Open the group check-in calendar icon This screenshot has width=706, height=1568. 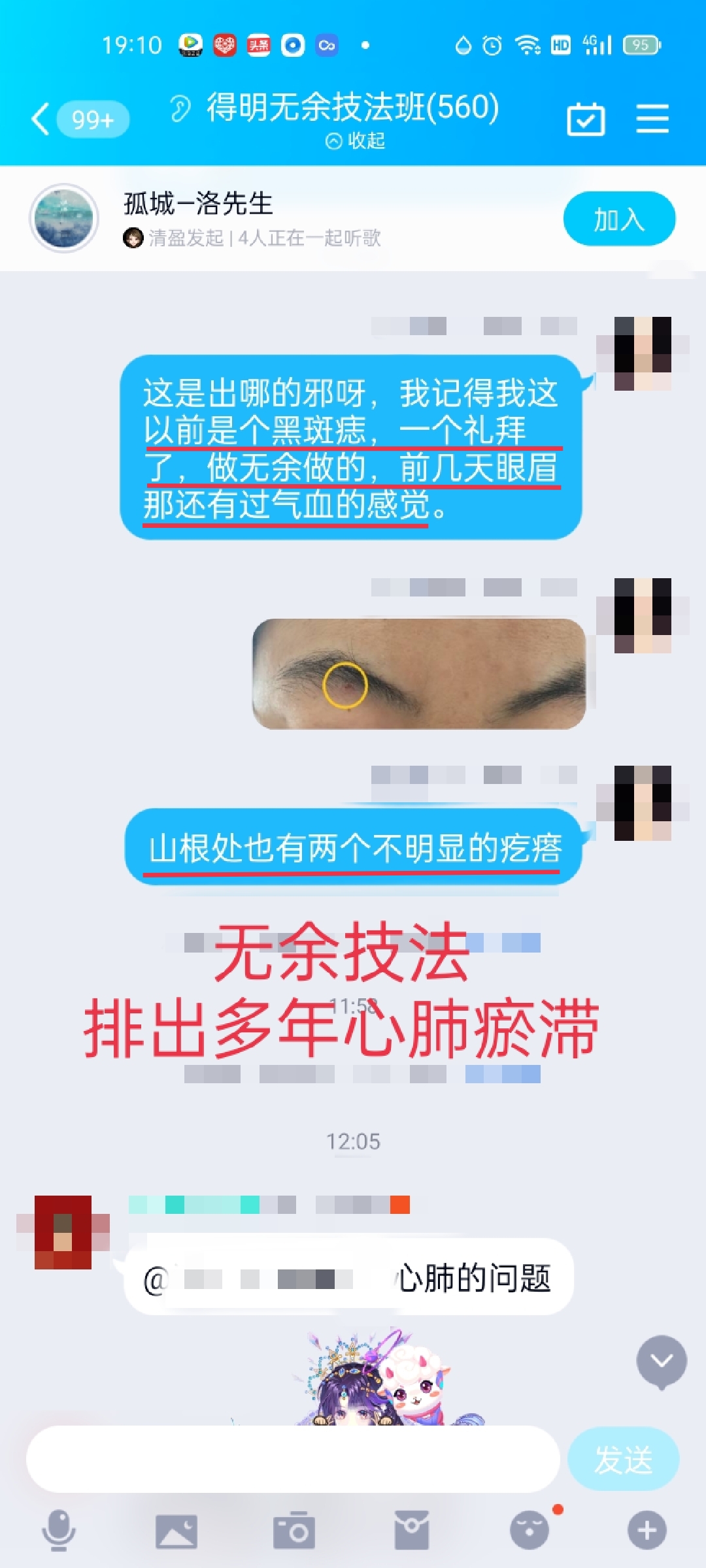coord(586,119)
